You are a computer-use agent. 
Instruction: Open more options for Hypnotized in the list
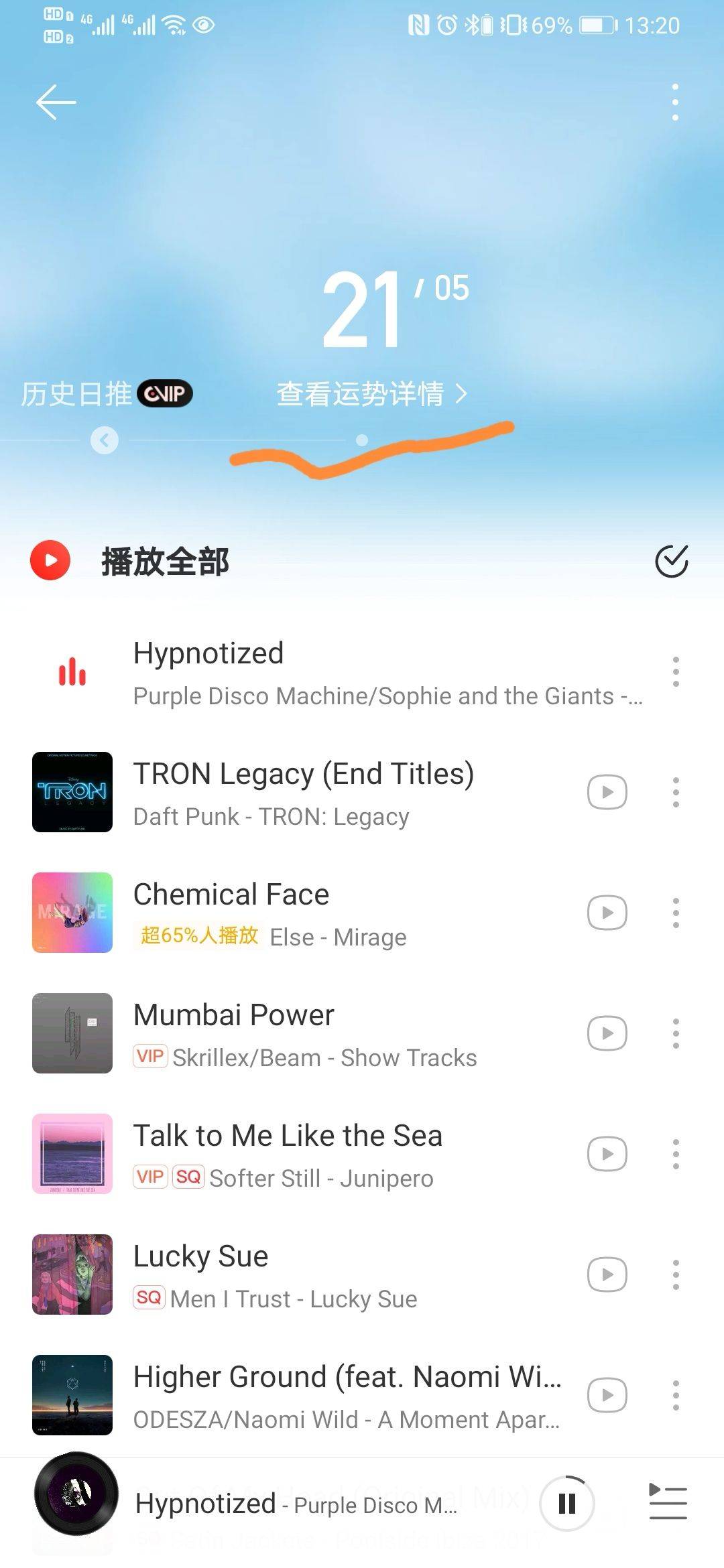tap(676, 671)
